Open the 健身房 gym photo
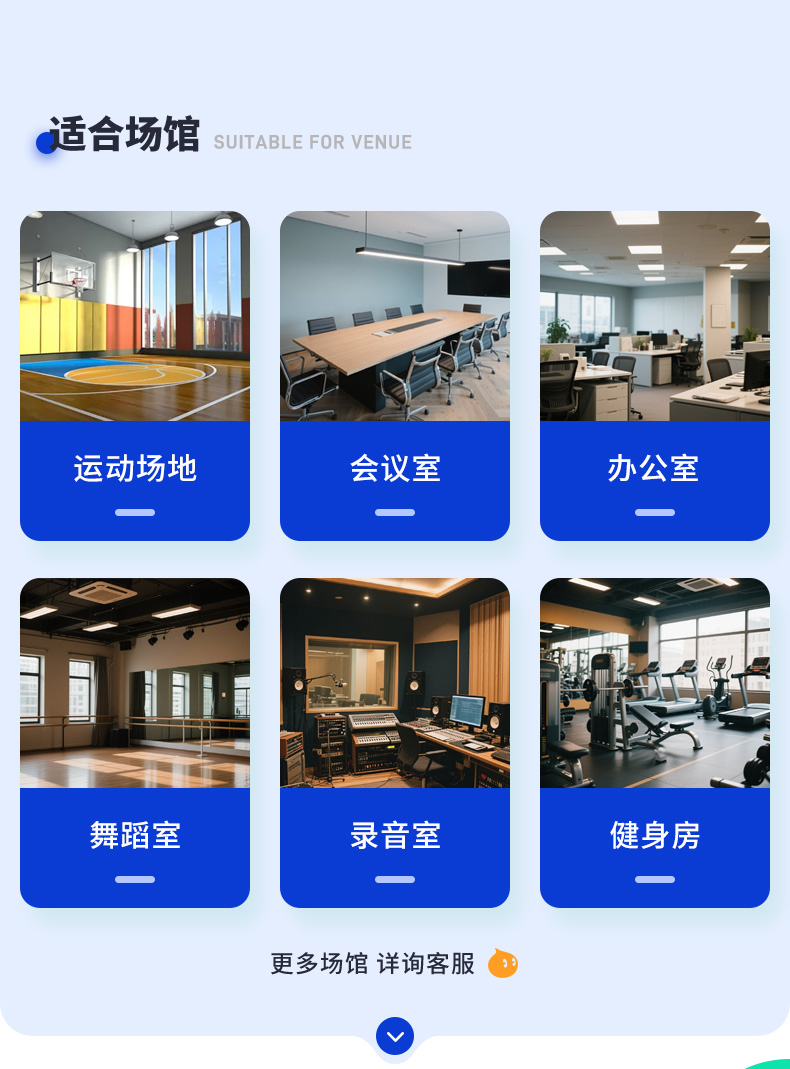790x1069 pixels. [655, 683]
